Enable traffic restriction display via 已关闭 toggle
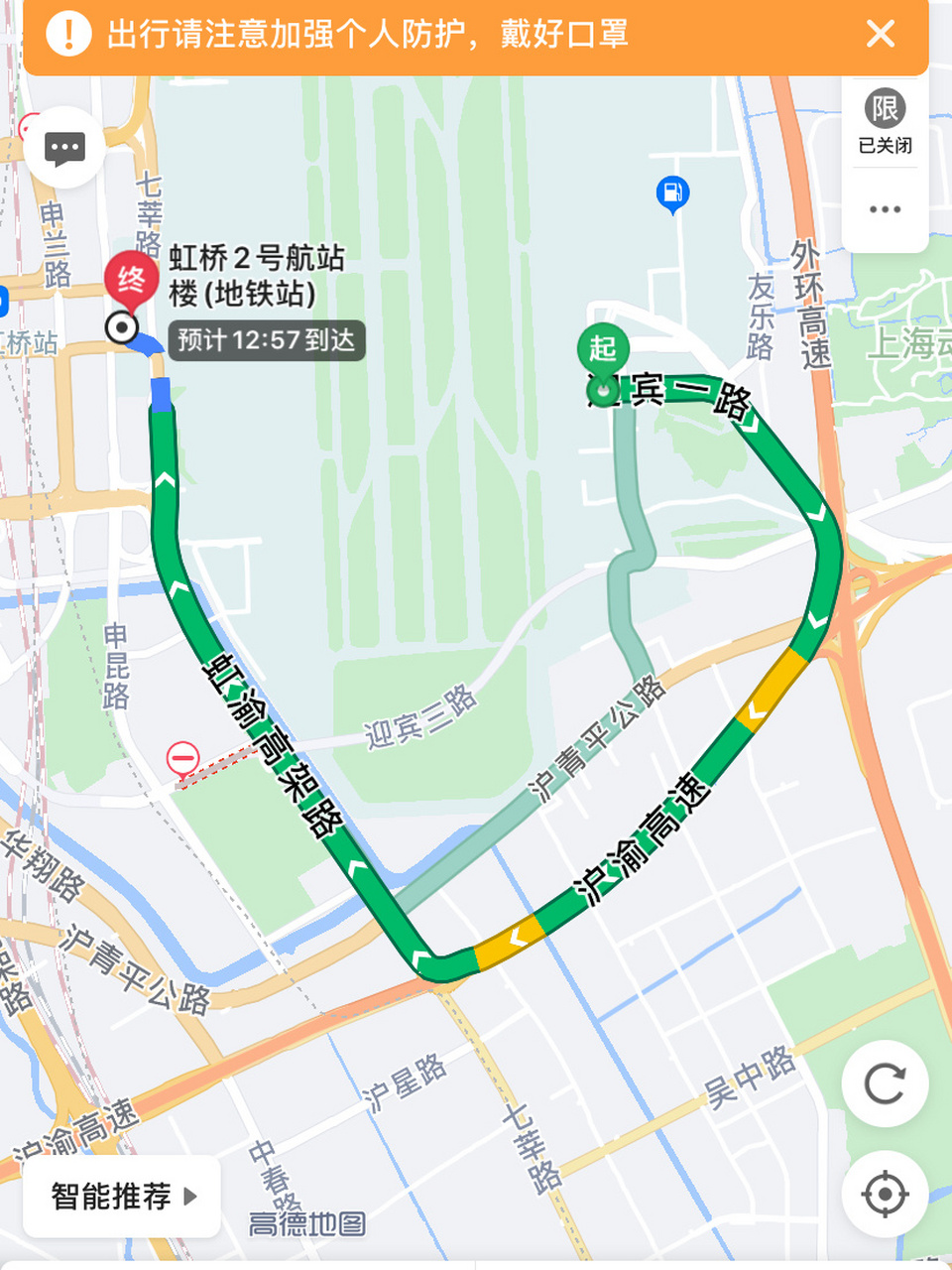 (x=883, y=145)
